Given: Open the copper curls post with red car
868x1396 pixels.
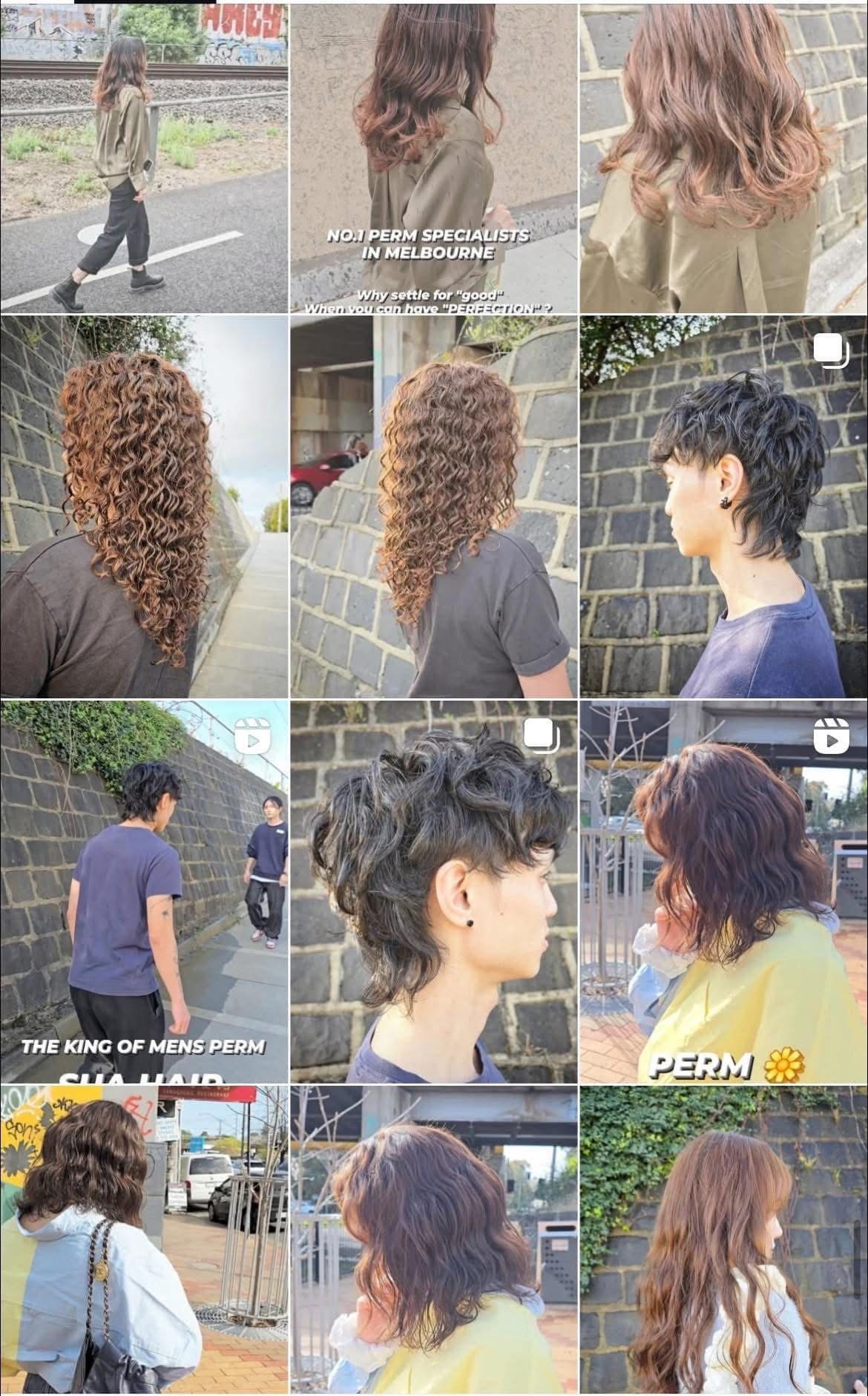Looking at the screenshot, I should tap(433, 506).
